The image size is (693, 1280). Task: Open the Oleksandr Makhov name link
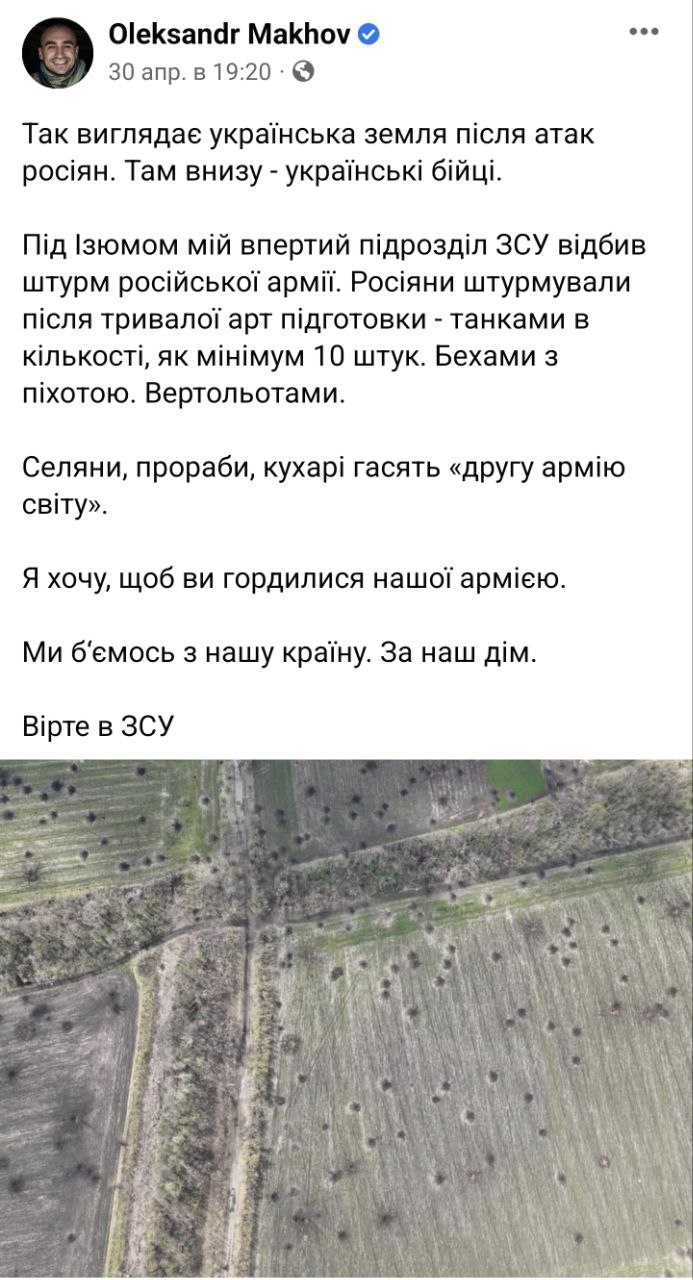pos(230,35)
